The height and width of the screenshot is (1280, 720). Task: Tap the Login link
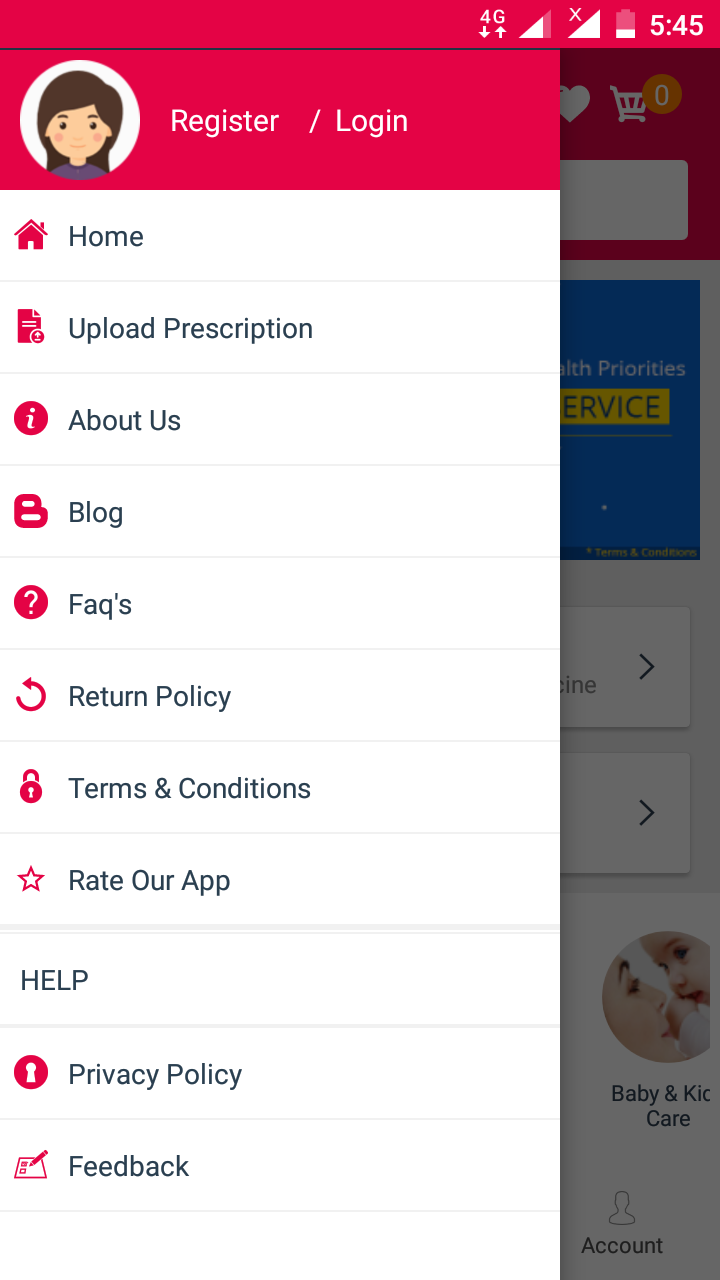pos(371,121)
